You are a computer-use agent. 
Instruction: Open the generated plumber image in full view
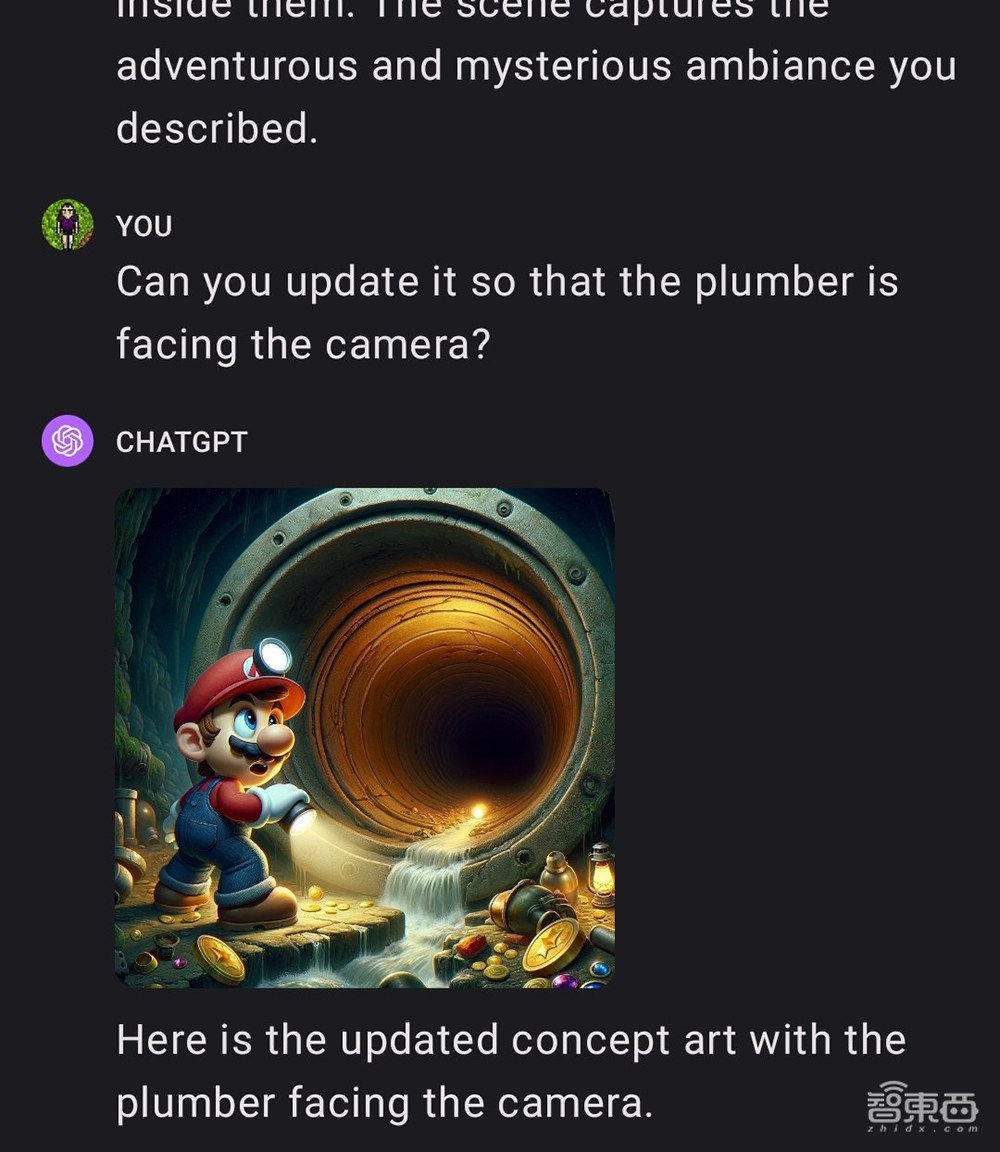(365, 737)
